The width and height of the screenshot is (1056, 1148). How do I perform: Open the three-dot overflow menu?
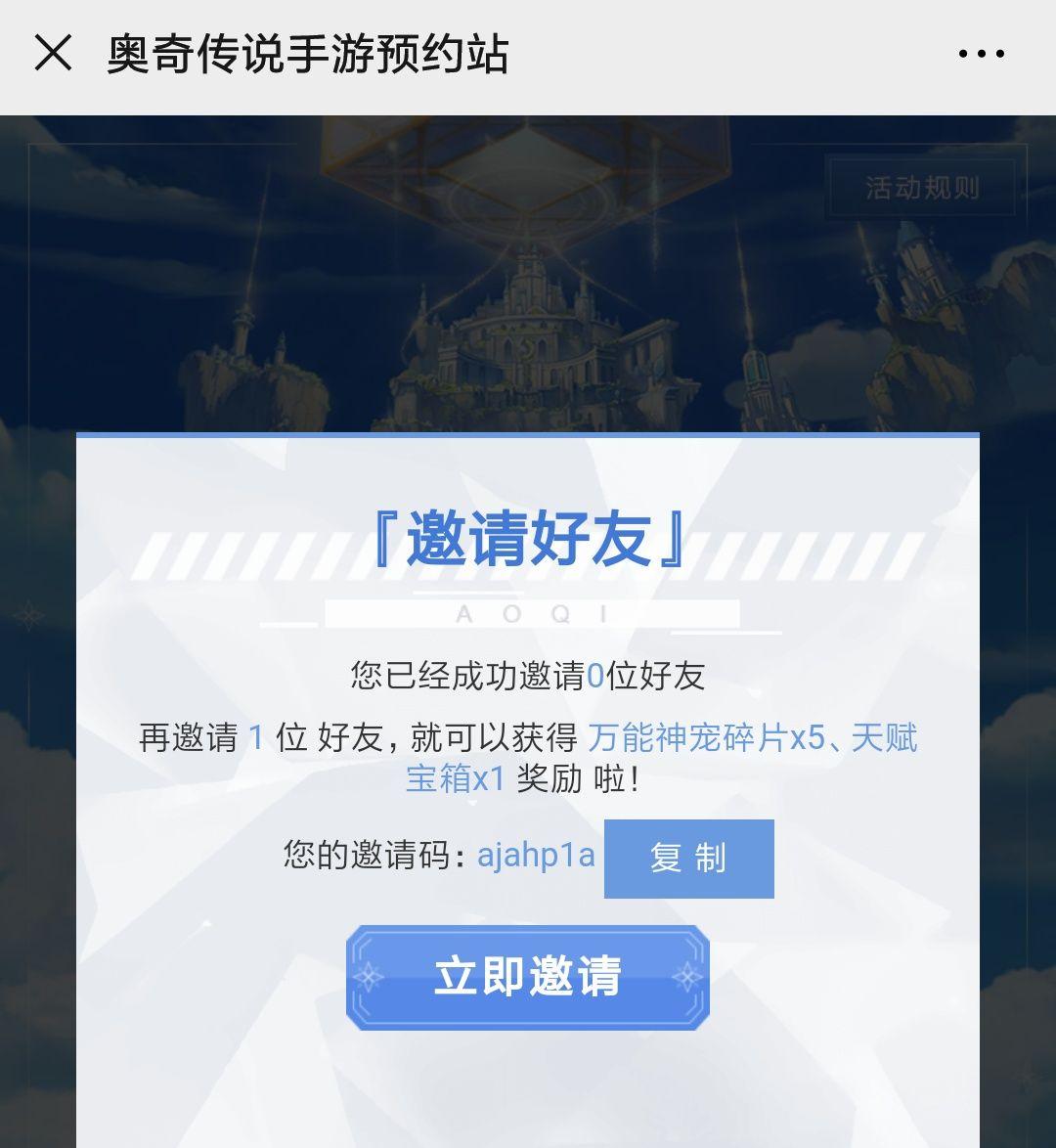click(982, 54)
